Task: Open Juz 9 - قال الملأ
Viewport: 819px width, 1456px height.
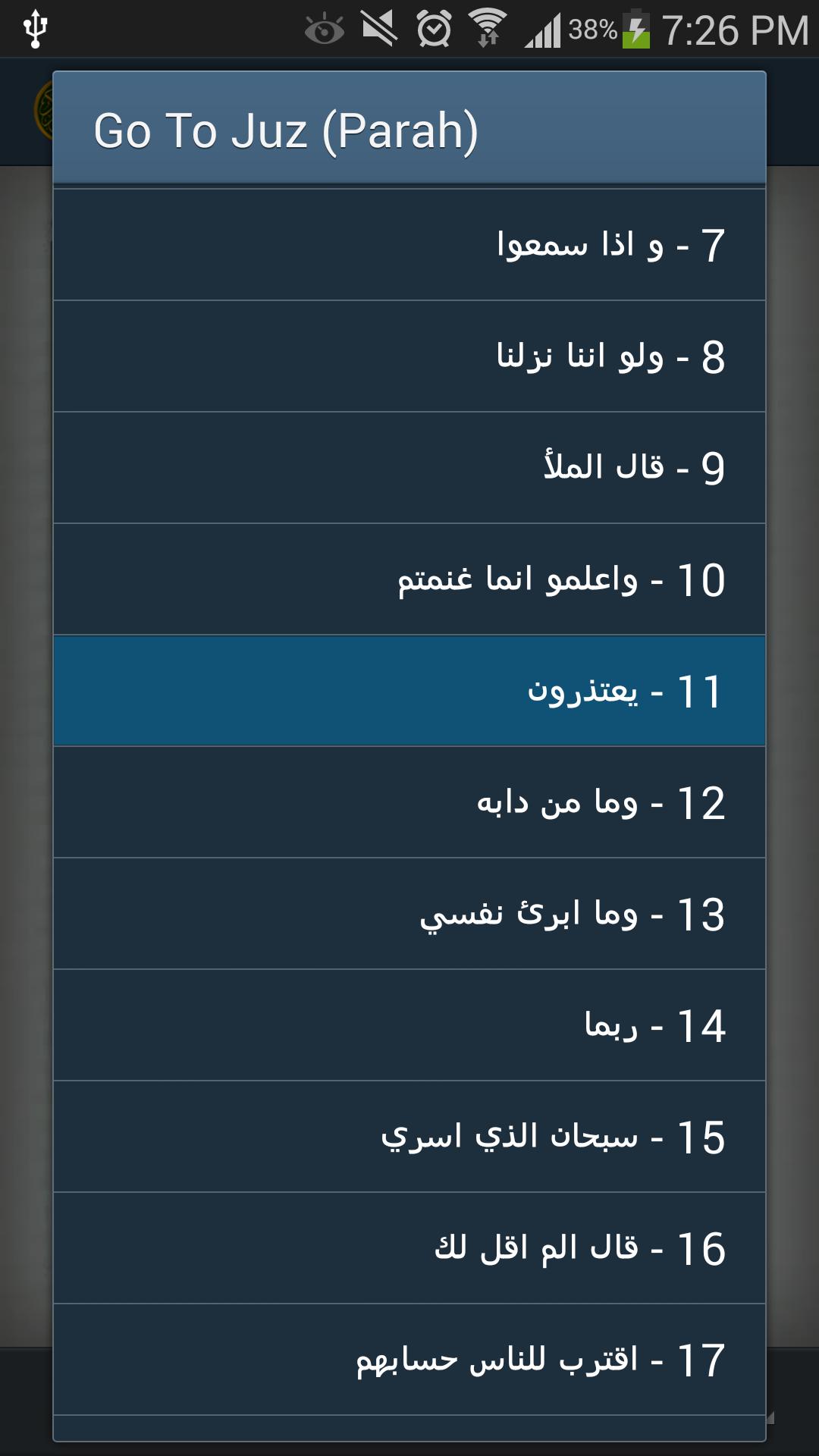Action: tap(409, 467)
